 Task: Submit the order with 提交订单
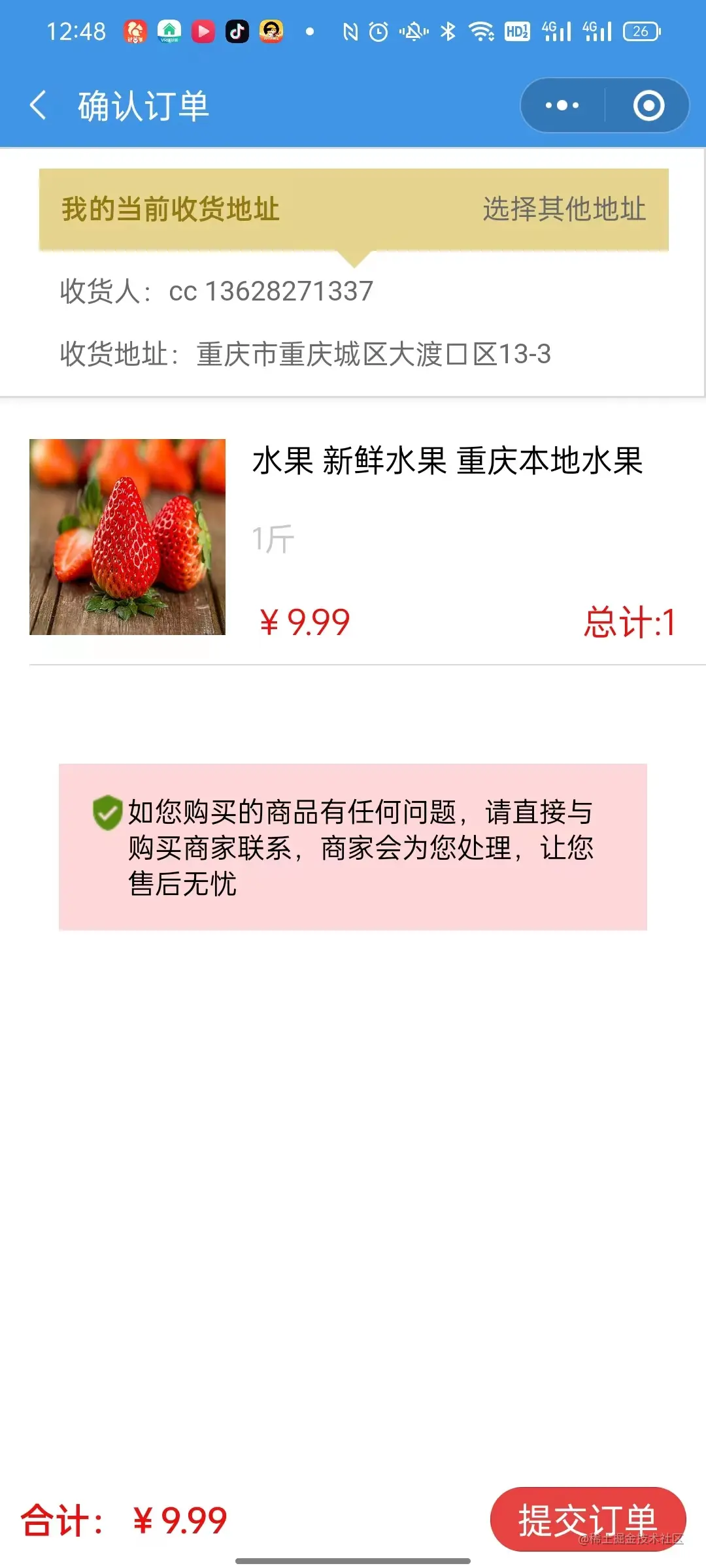click(587, 1520)
